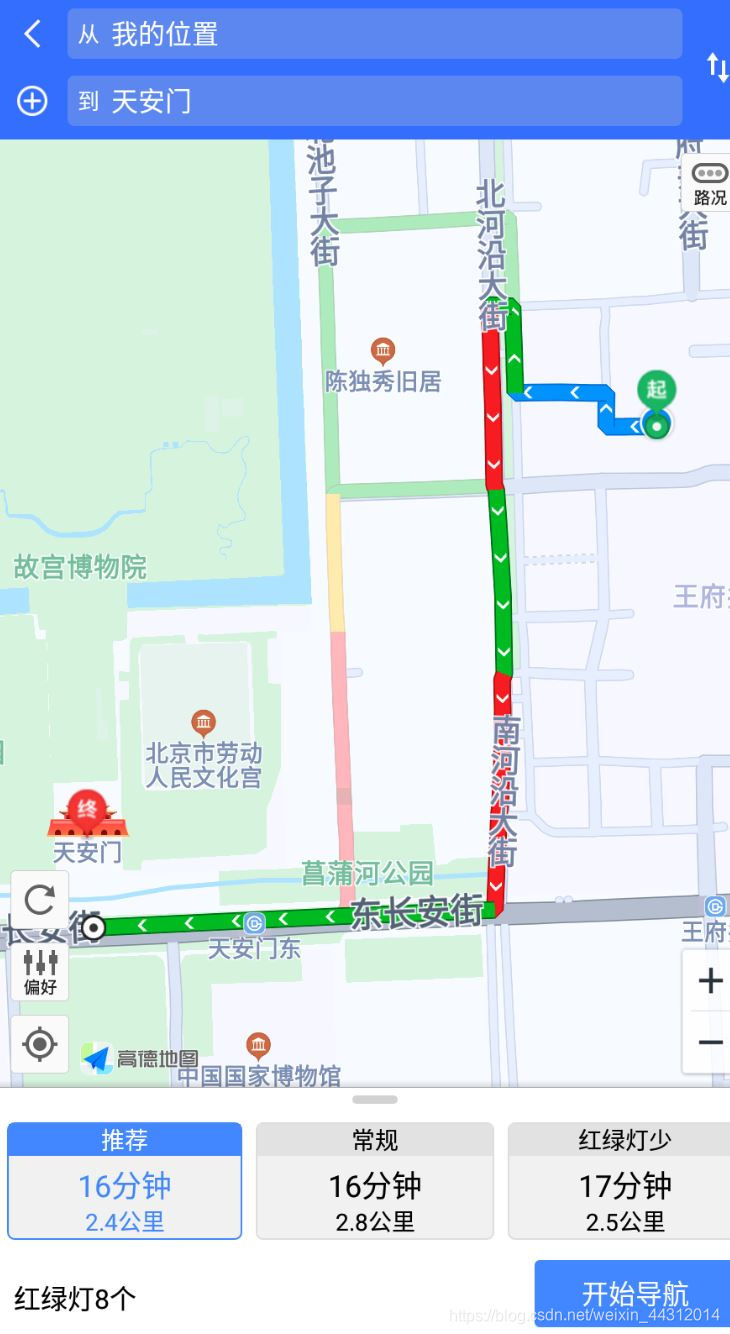This screenshot has height=1334, width=730.
Task: Edit the destination field 天安门
Action: coord(374,101)
